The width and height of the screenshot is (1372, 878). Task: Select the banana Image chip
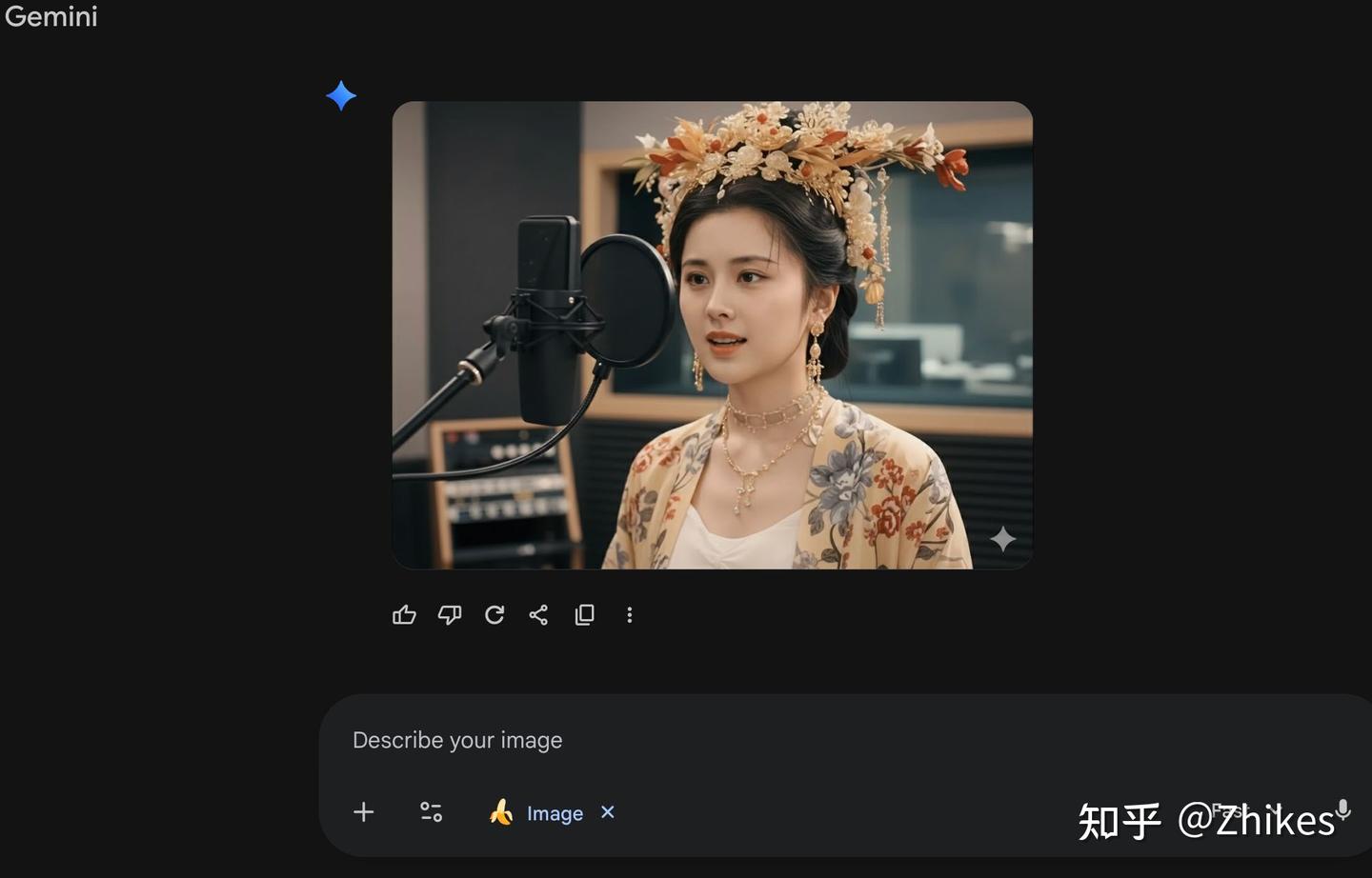pos(537,813)
